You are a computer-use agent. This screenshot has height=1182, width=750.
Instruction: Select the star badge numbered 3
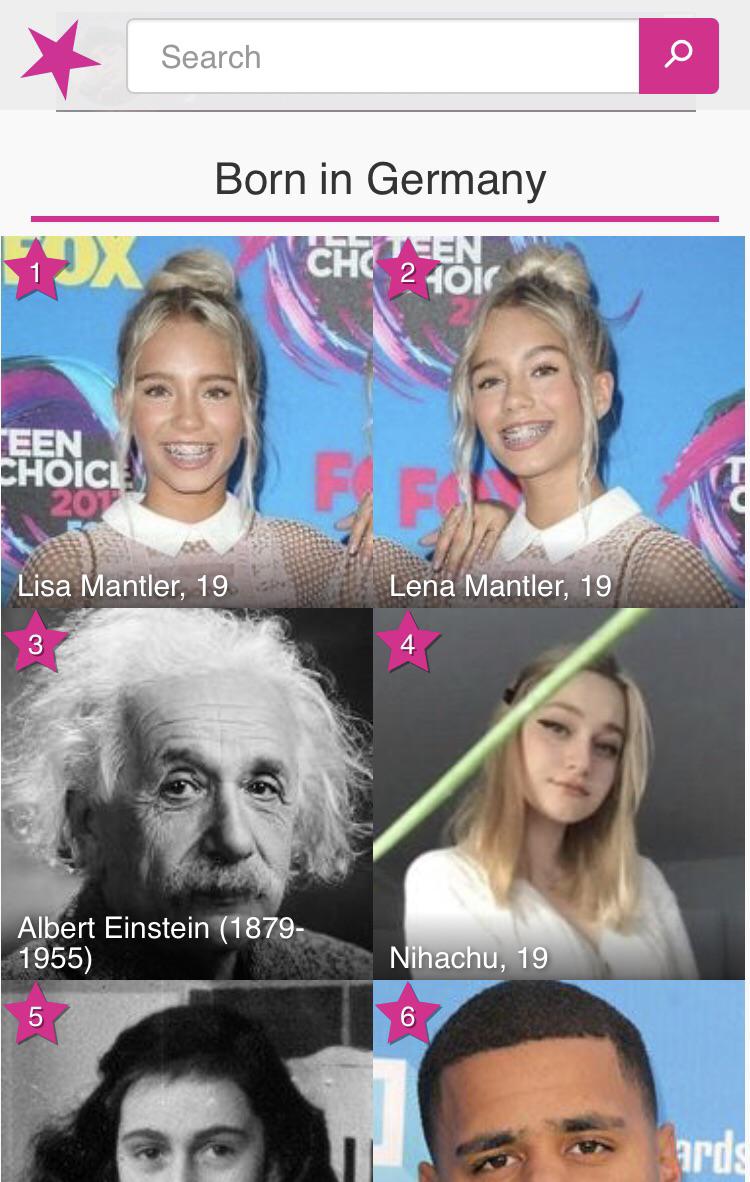click(35, 645)
